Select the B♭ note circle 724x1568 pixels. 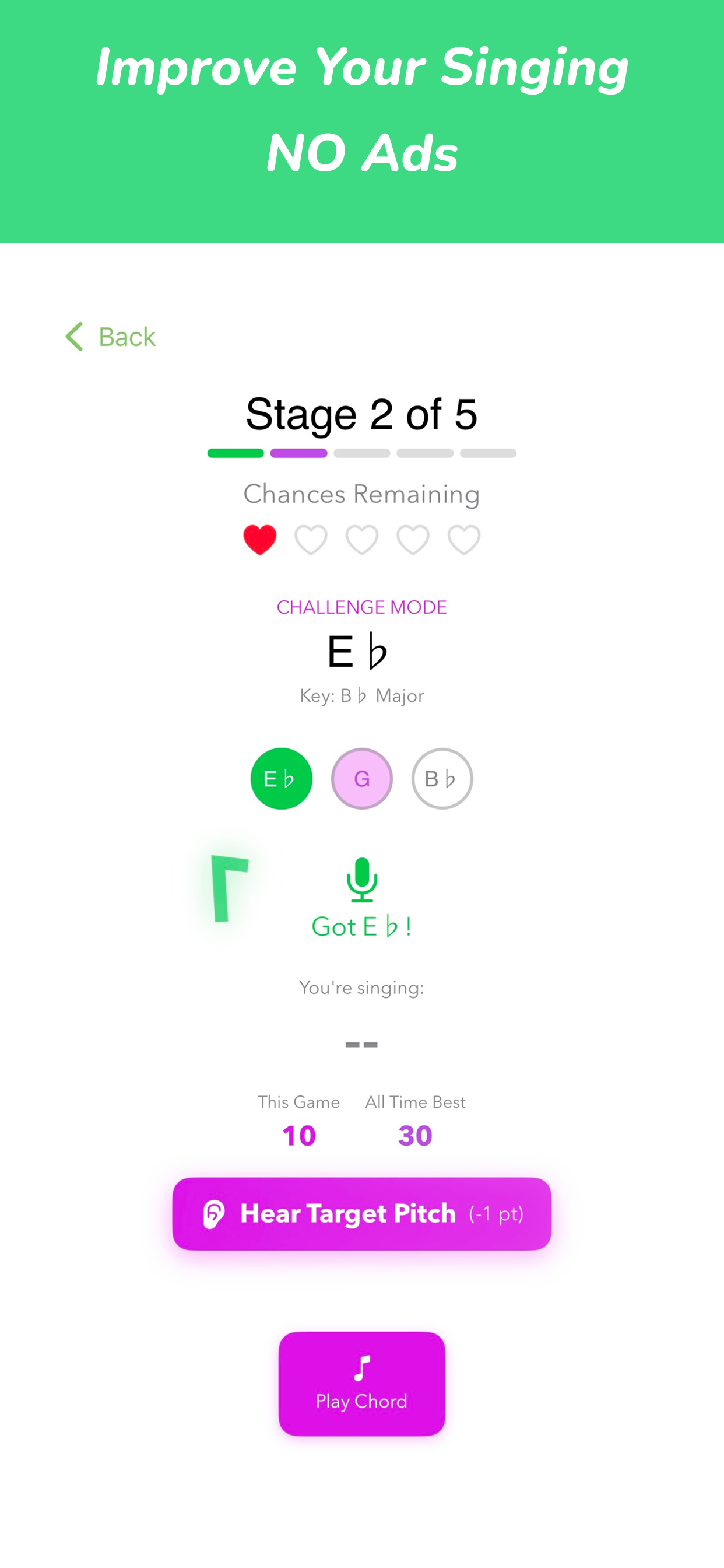(442, 779)
